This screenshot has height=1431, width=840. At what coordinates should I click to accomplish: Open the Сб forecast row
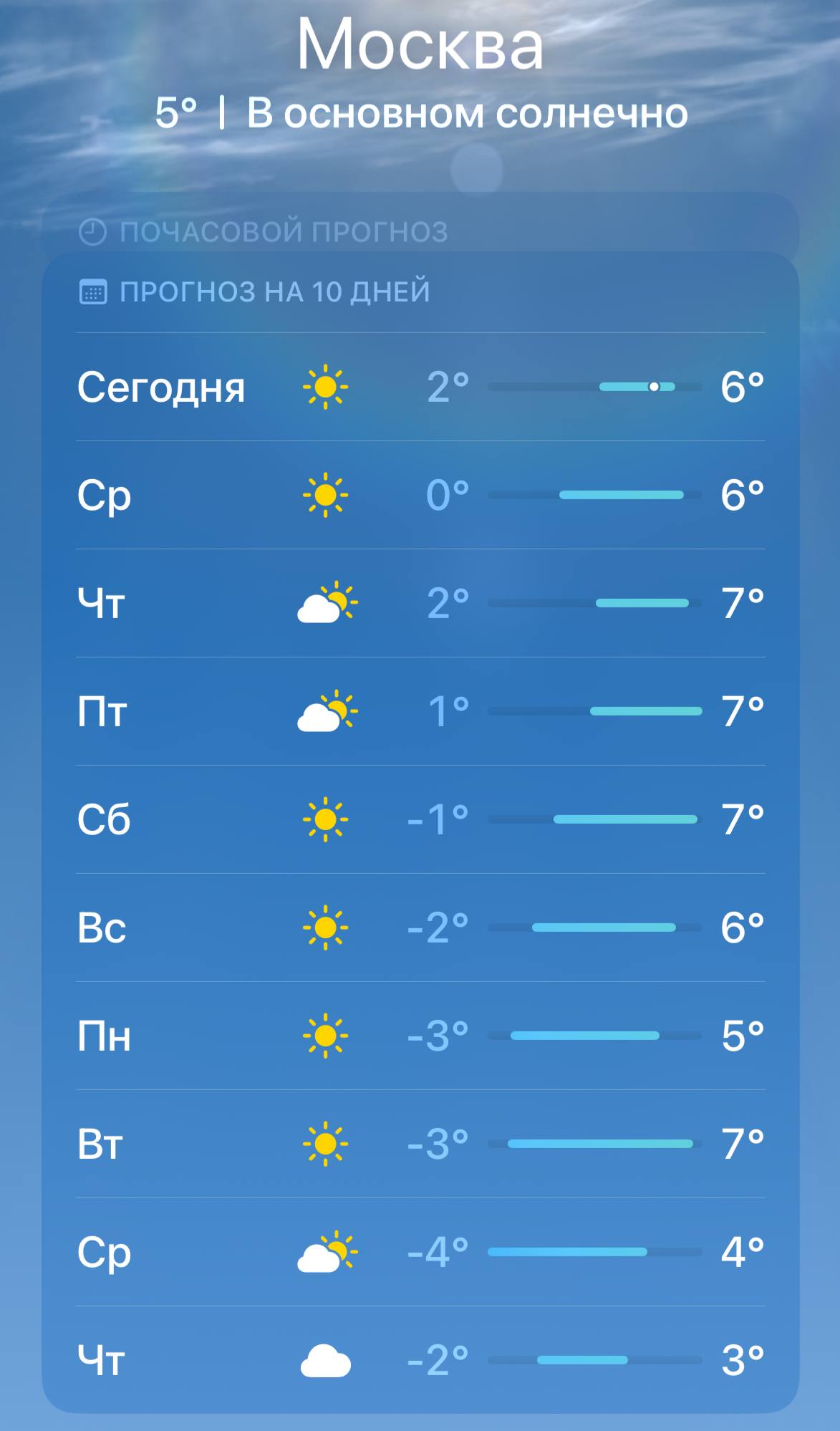(x=420, y=819)
